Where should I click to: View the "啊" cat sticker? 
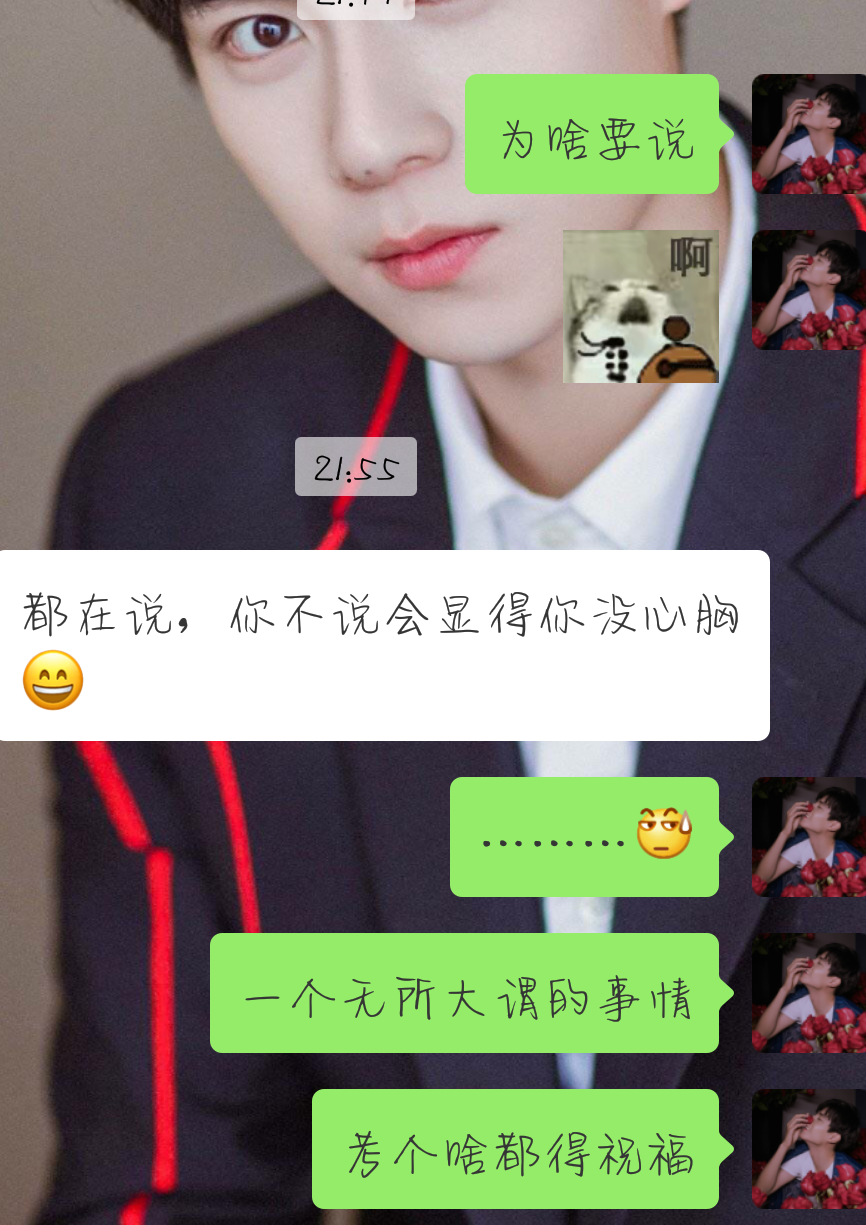[x=640, y=306]
